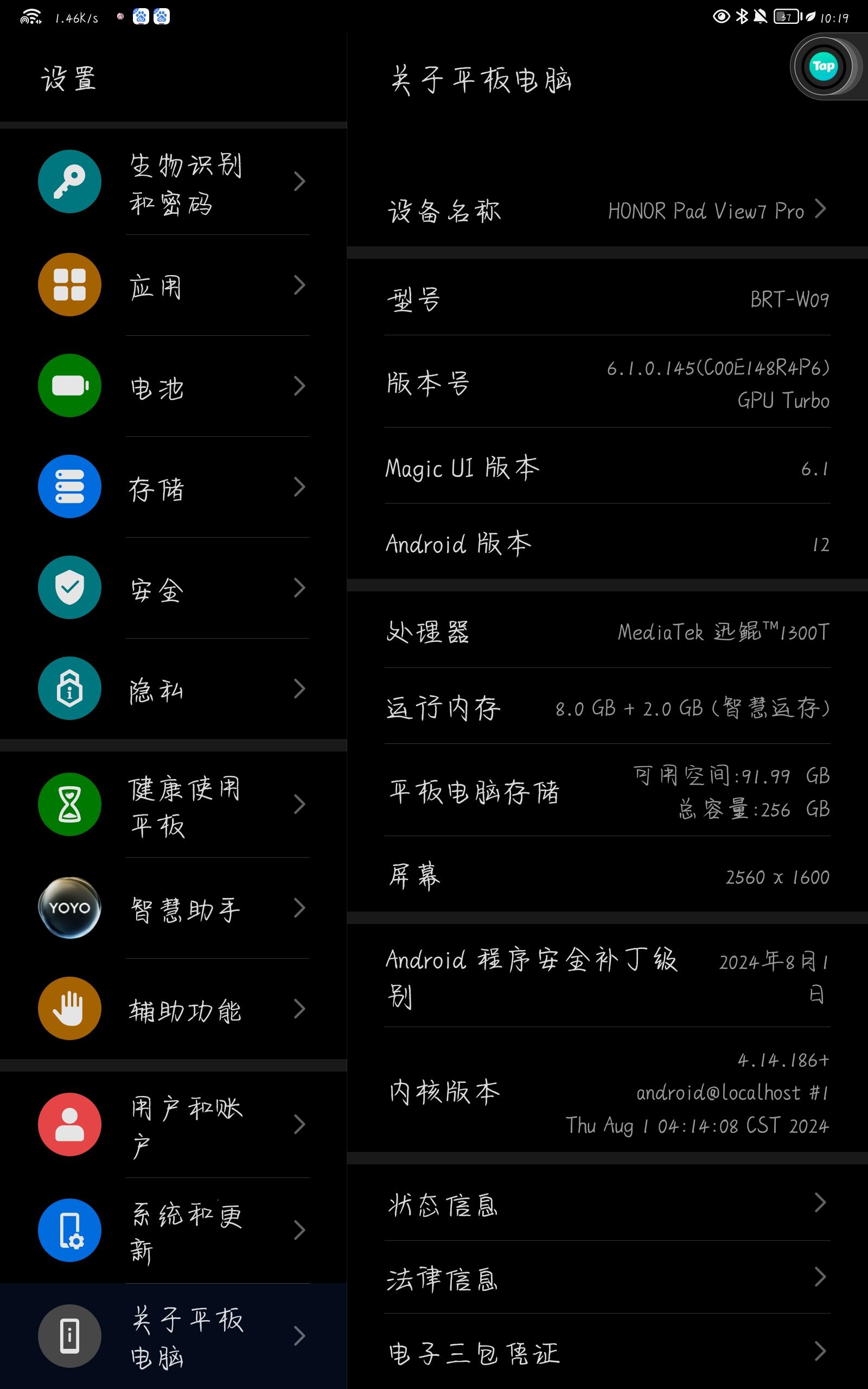
Task: Open battery settings via green 电池 icon
Action: click(69, 386)
